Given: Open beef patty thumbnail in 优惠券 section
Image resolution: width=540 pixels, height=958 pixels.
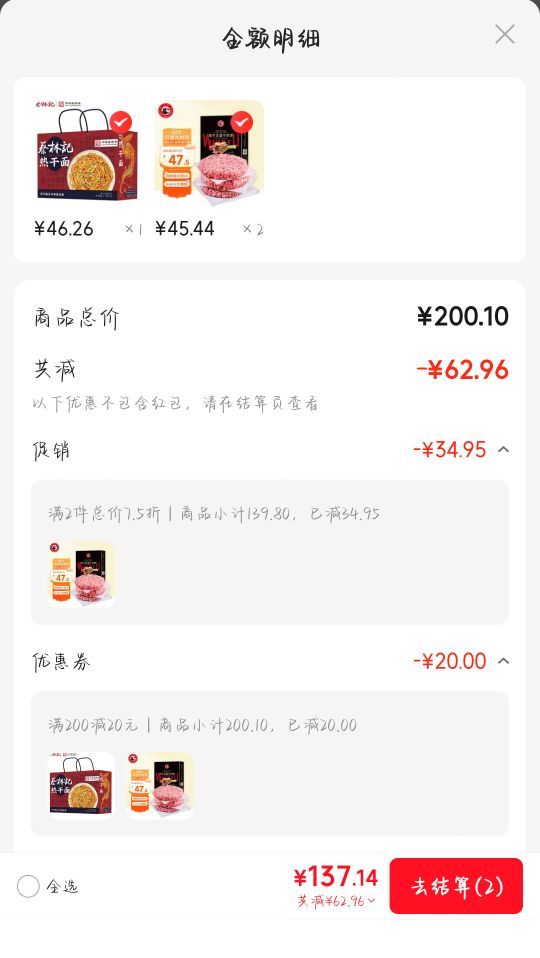Looking at the screenshot, I should pos(160,786).
